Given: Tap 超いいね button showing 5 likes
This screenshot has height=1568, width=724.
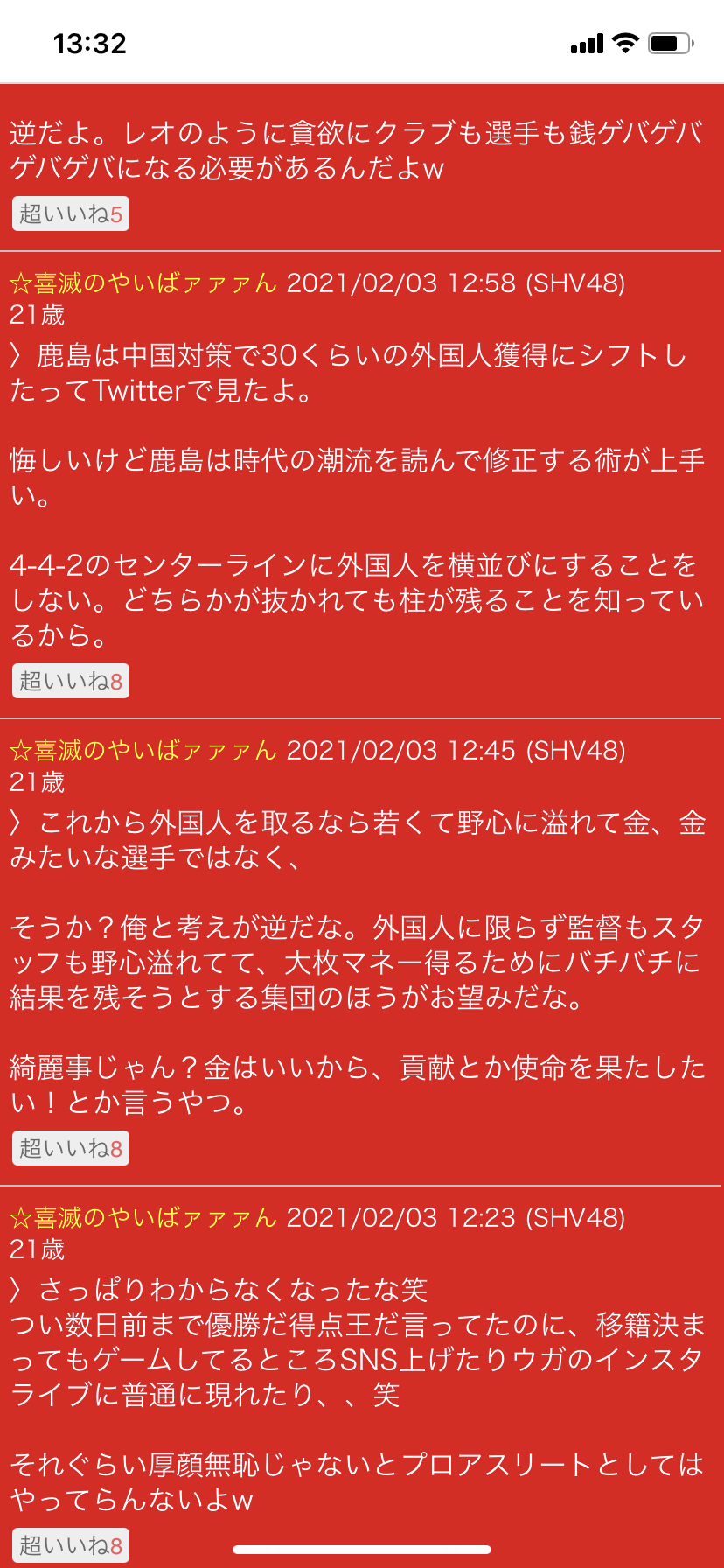Looking at the screenshot, I should point(70,213).
